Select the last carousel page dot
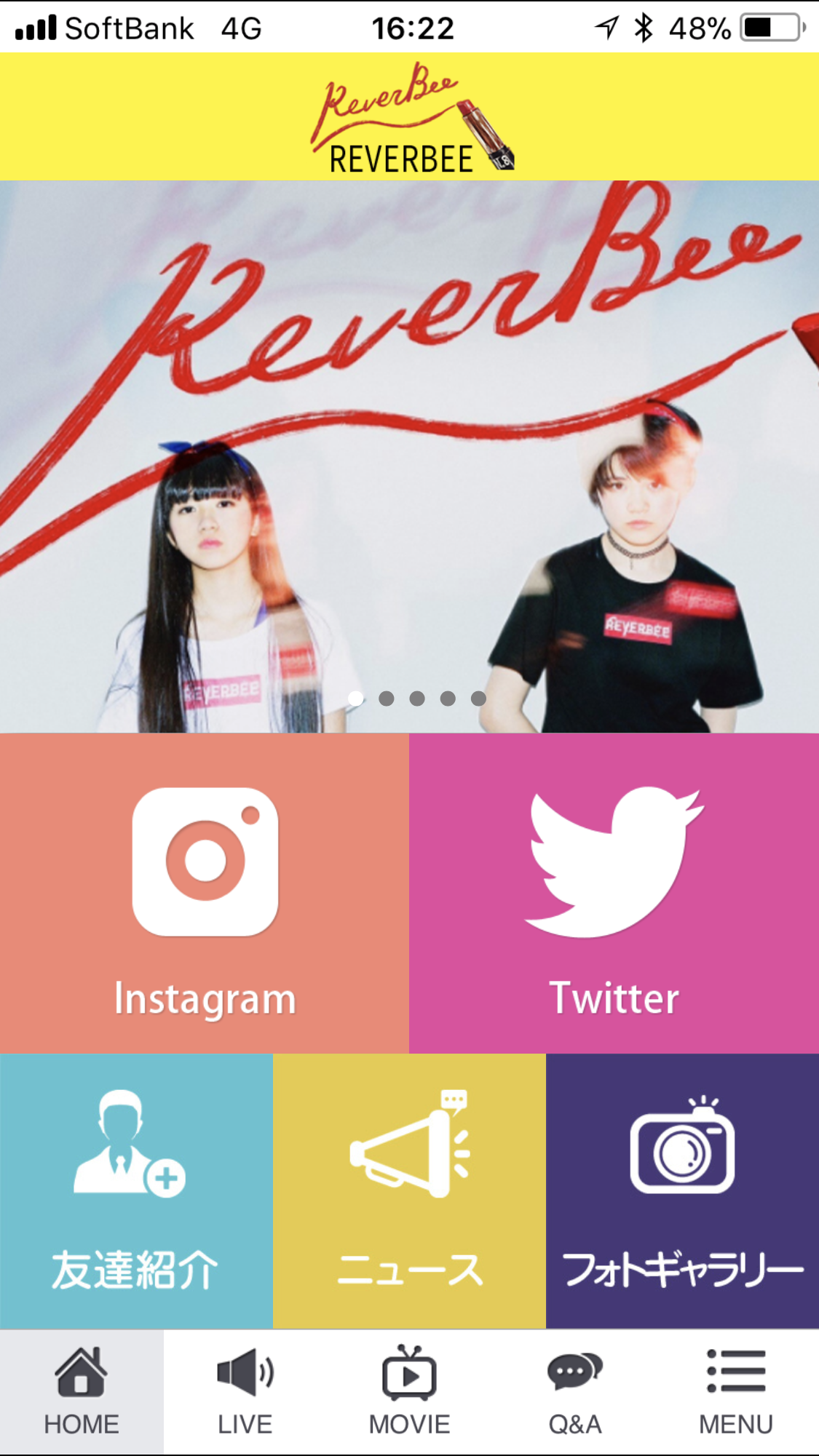Viewport: 819px width, 1456px height. point(478,699)
